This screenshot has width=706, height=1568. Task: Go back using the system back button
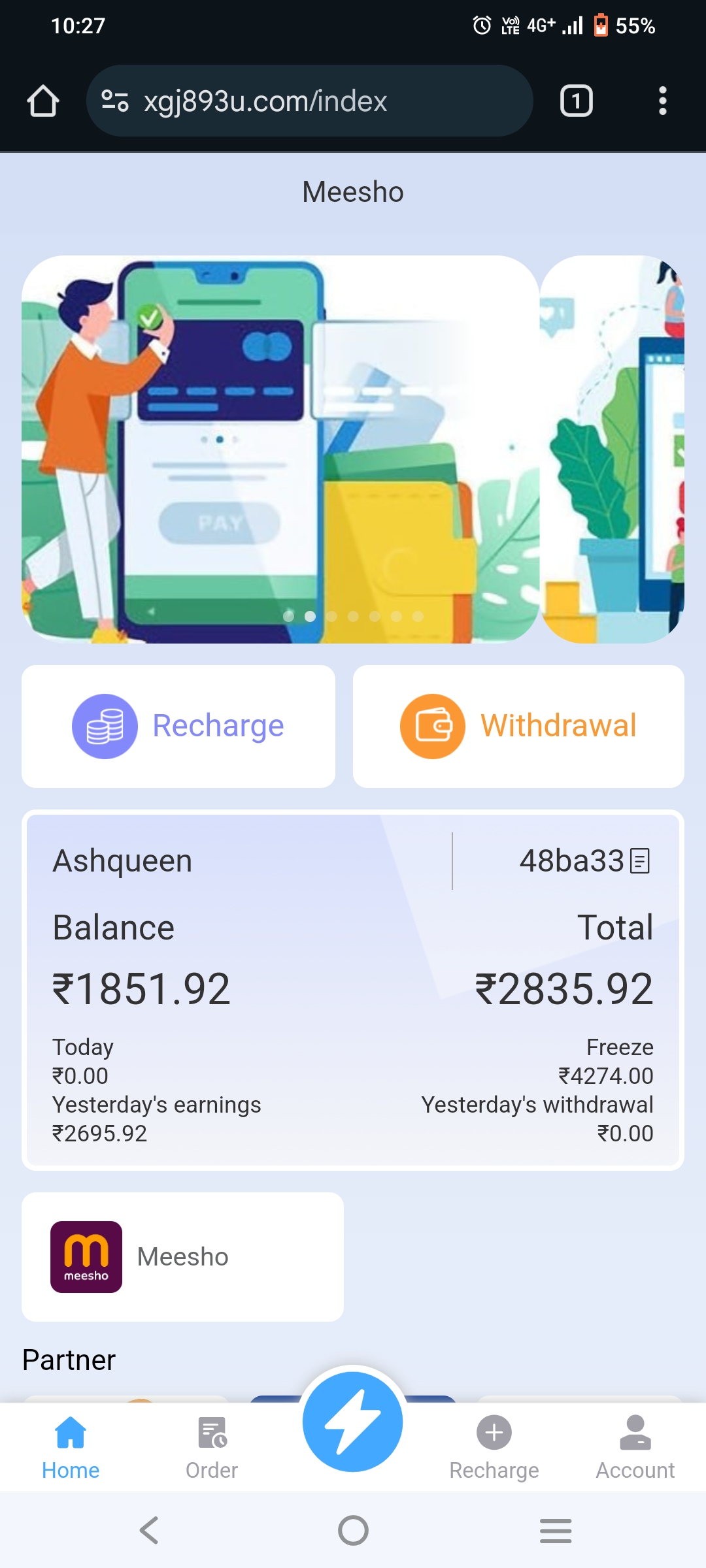[x=149, y=1530]
